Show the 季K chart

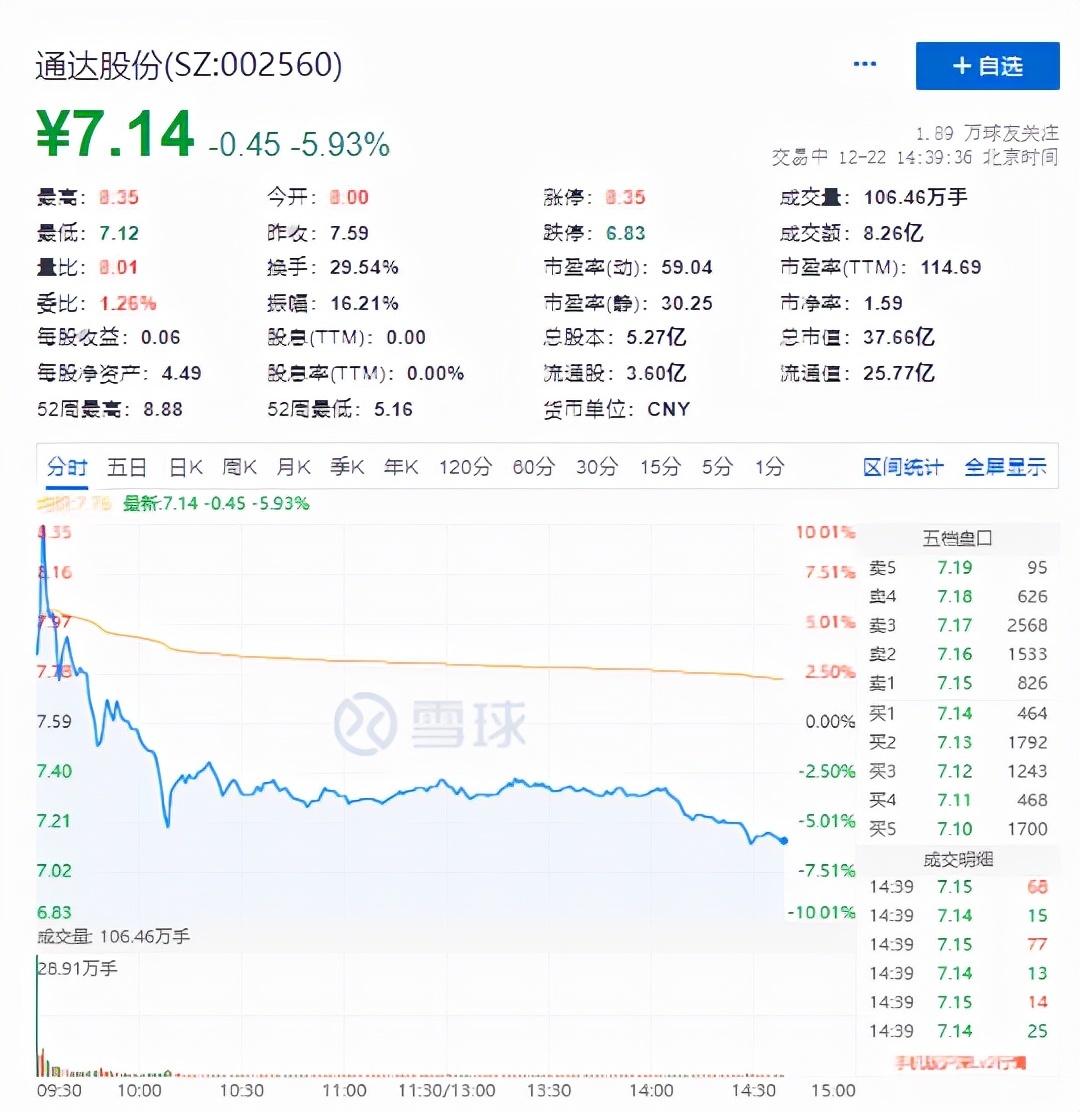[x=347, y=466]
